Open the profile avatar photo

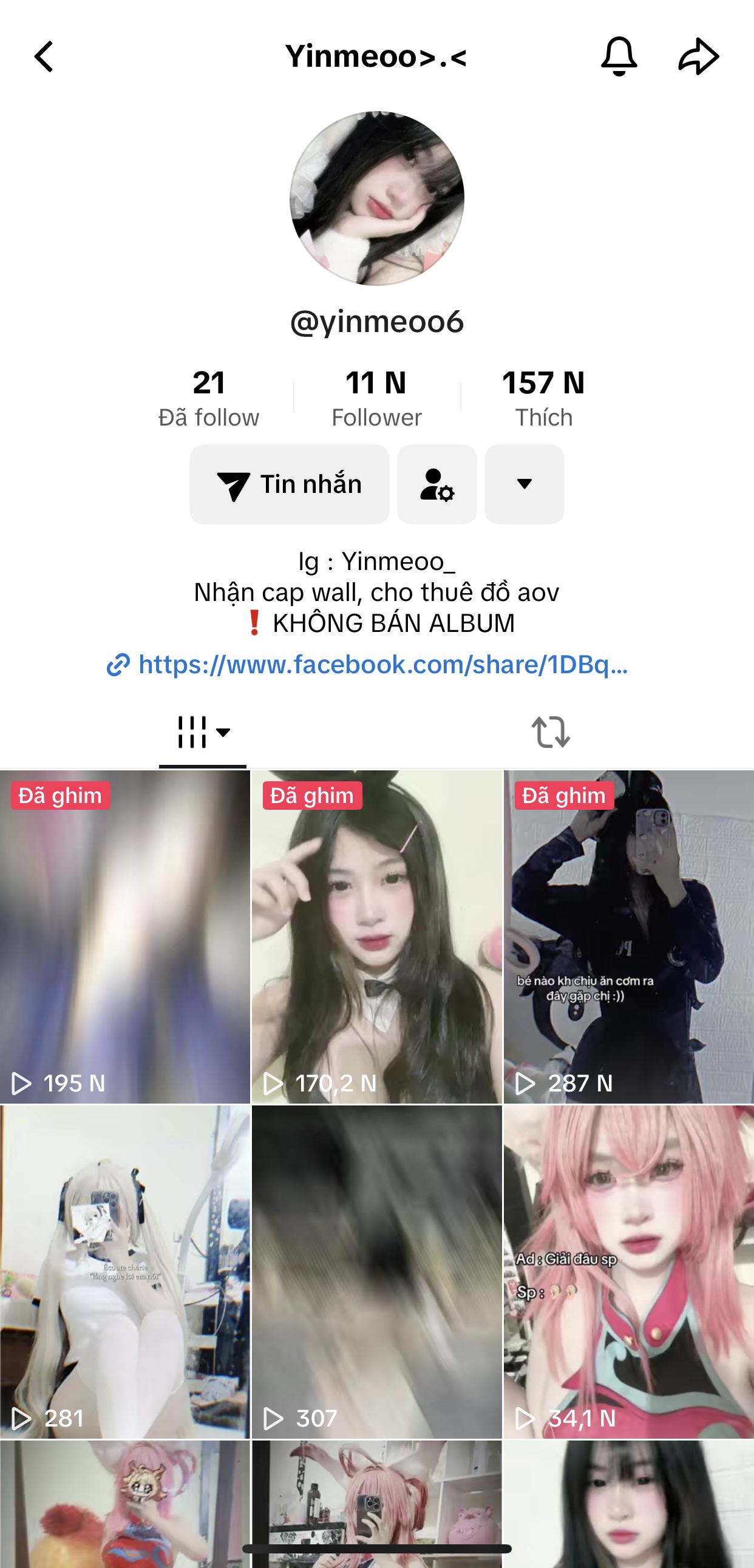click(x=376, y=199)
